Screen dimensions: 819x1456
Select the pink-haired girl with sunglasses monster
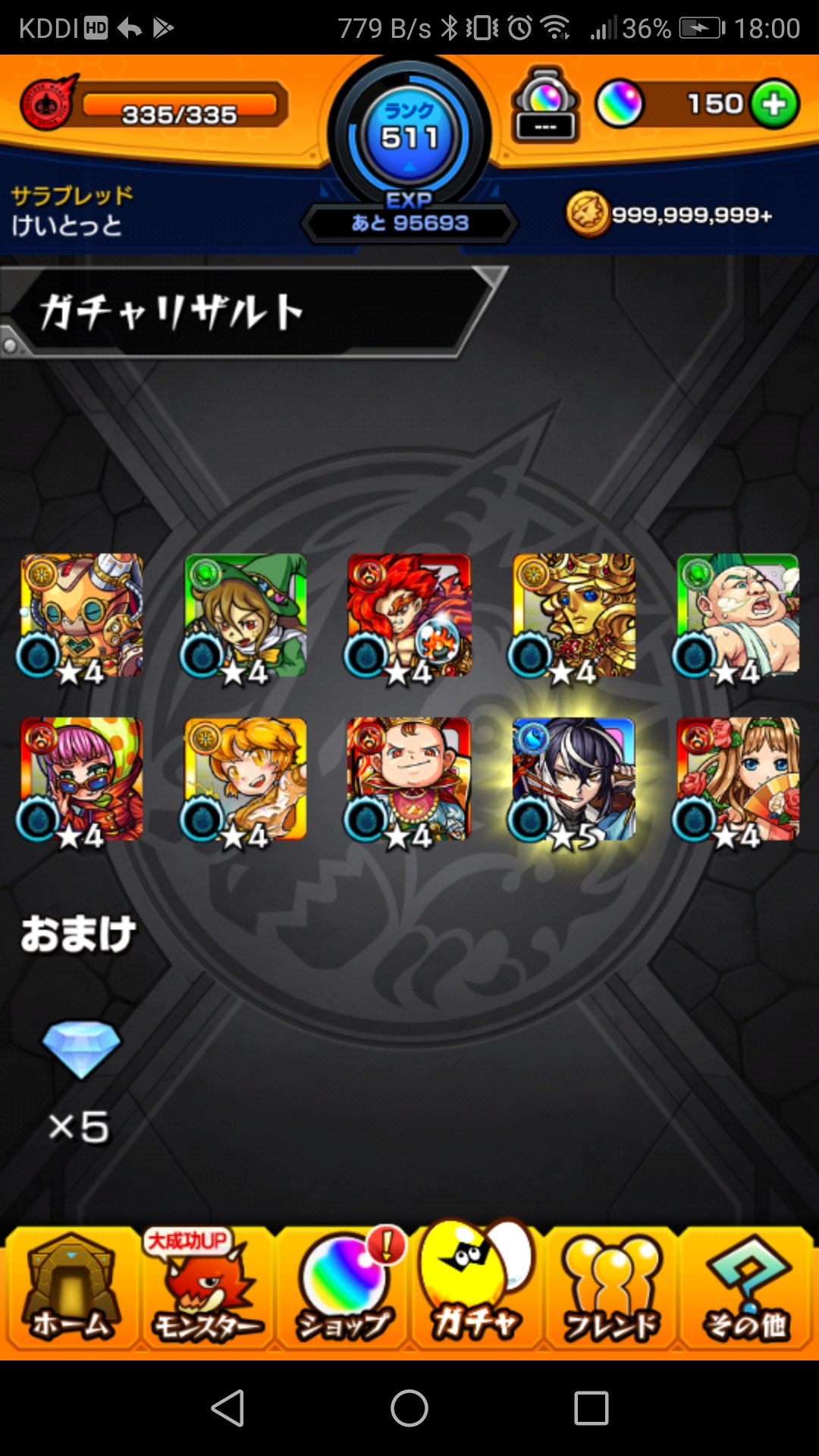pos(81,780)
